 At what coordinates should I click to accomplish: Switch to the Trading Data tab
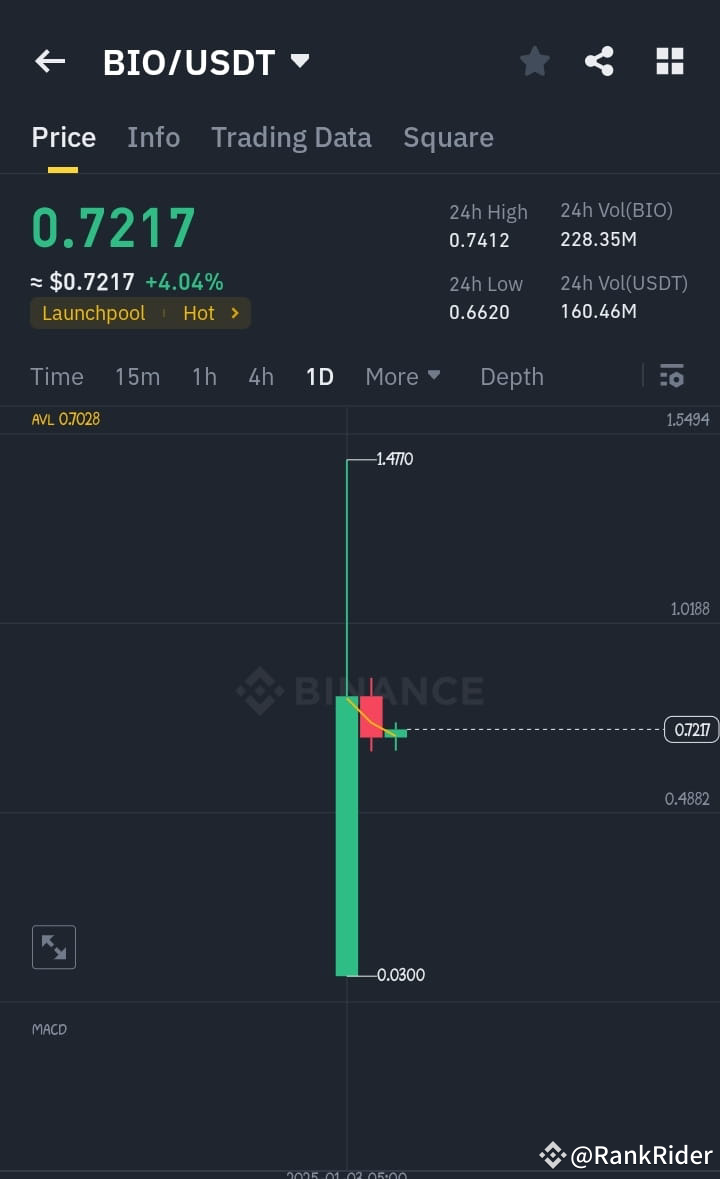pos(291,137)
